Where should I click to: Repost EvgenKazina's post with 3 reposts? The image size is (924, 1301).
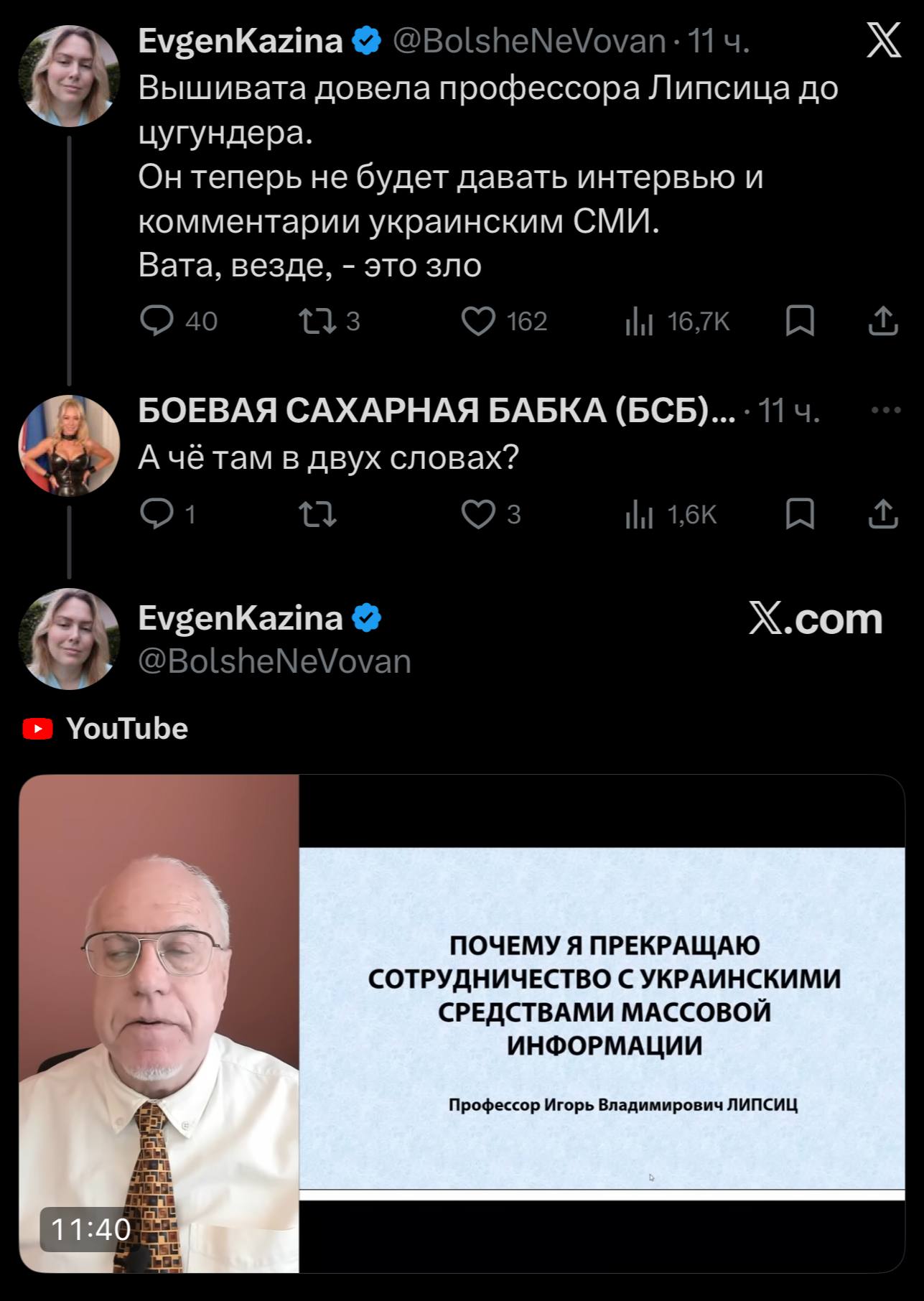[x=318, y=321]
